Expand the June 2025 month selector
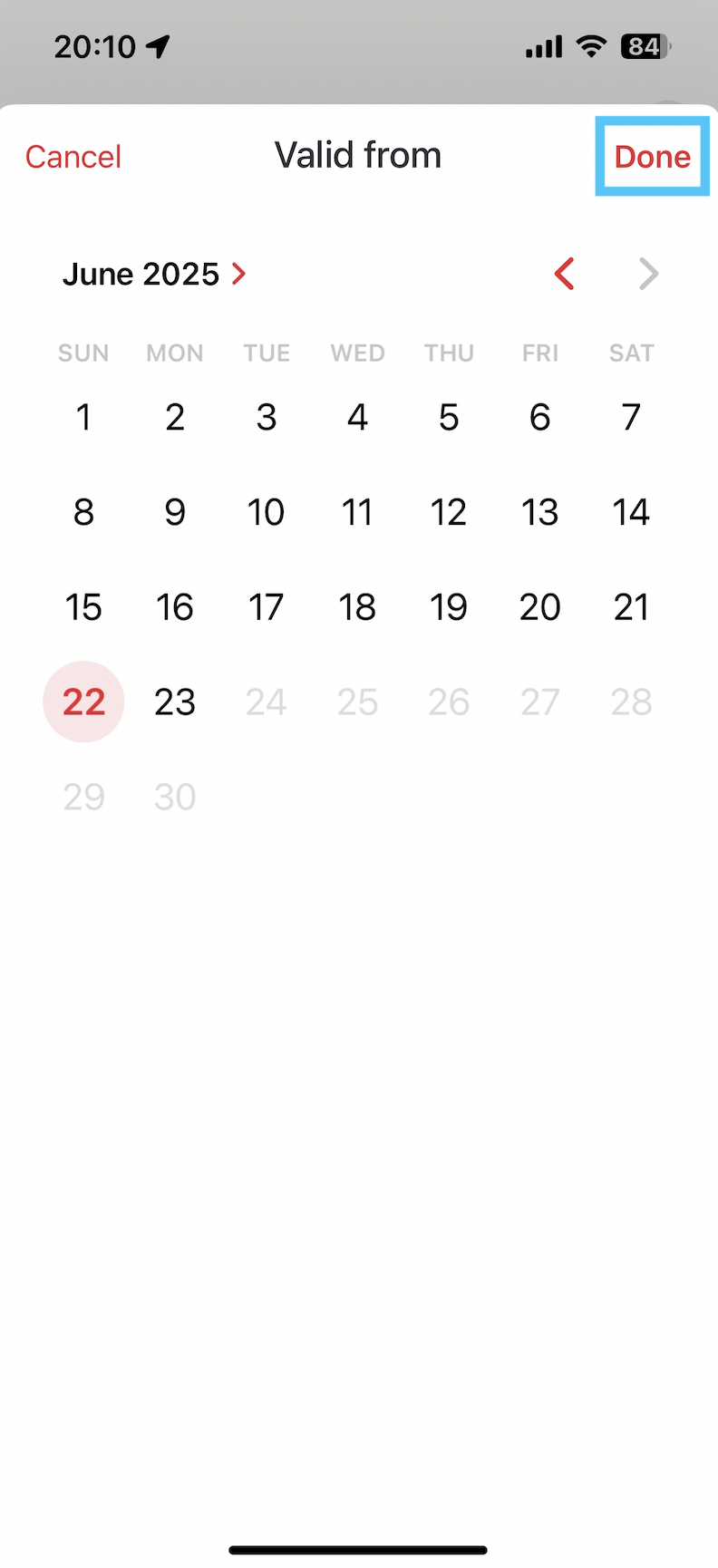This screenshot has height=1568, width=718. [x=154, y=274]
